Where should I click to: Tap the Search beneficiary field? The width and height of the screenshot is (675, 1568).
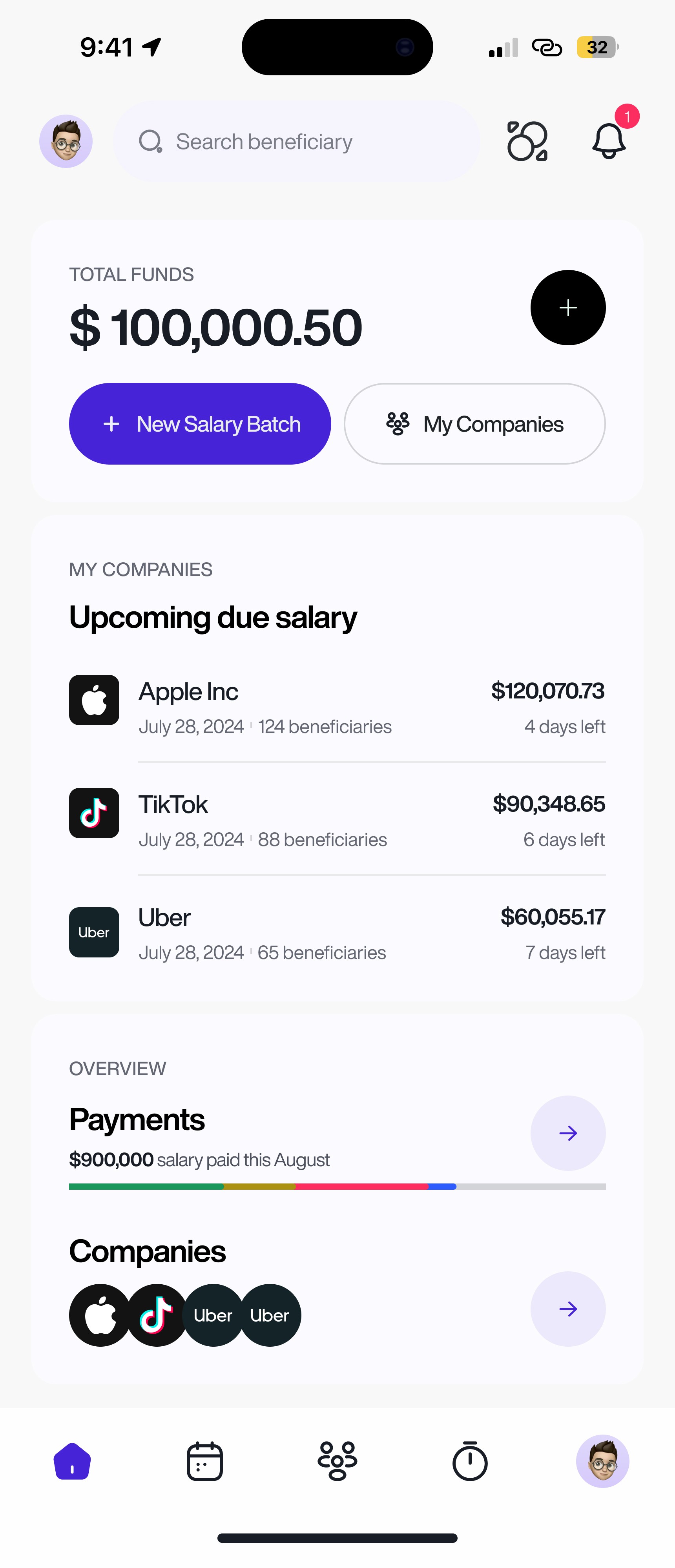tap(296, 141)
